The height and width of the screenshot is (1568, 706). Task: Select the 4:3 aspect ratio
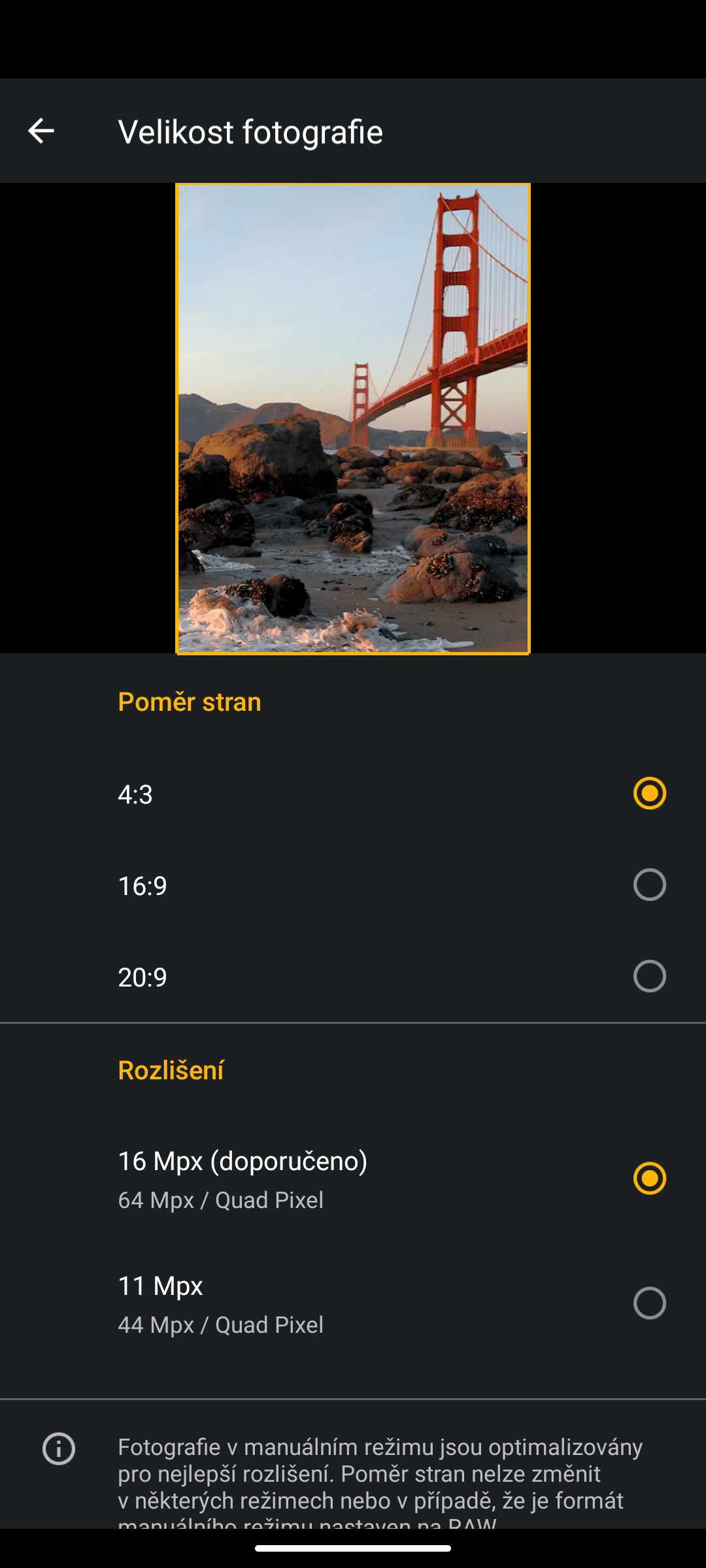click(x=649, y=793)
